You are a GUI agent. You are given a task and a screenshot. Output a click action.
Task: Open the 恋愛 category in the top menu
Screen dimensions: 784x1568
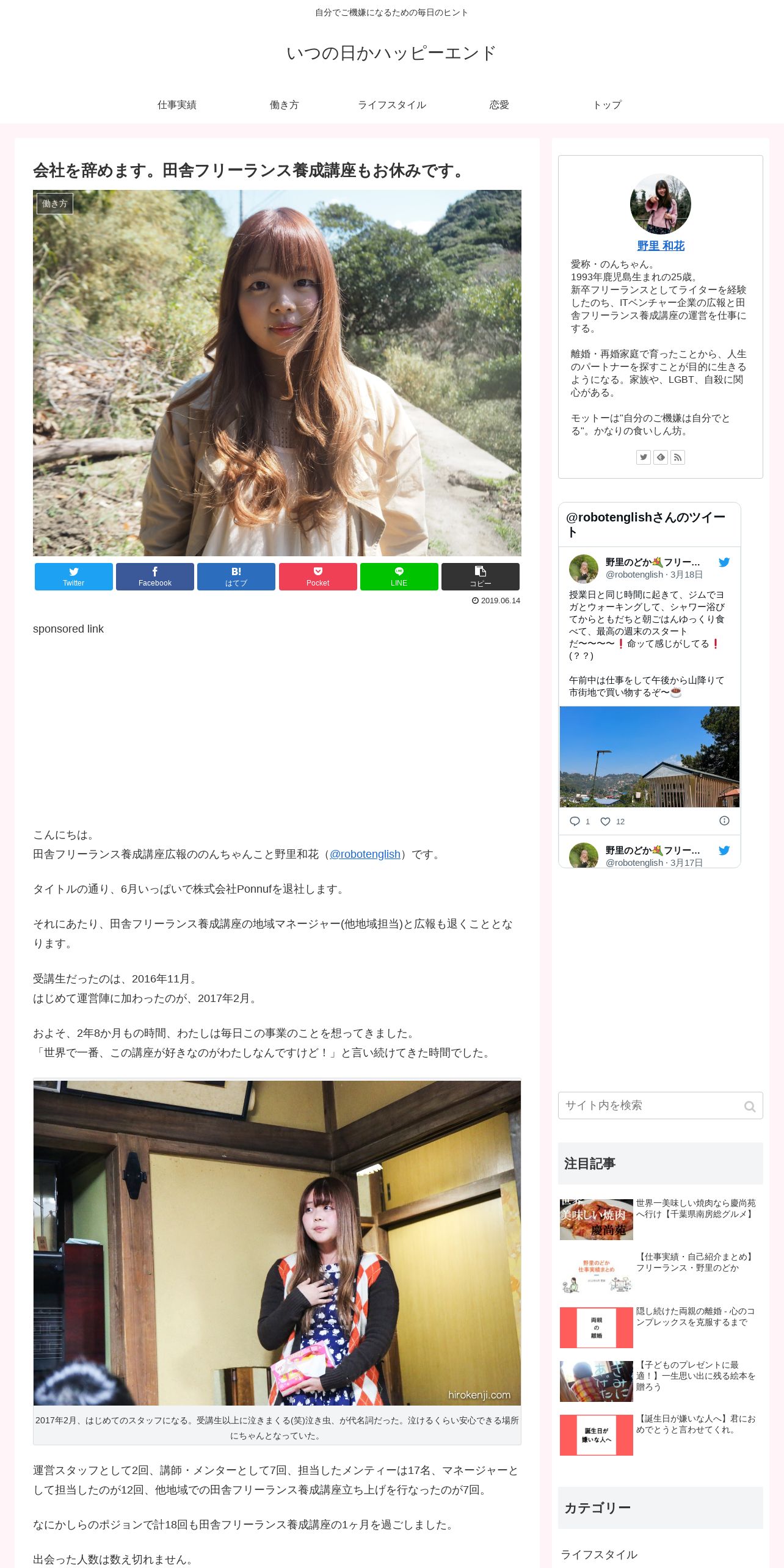(499, 105)
